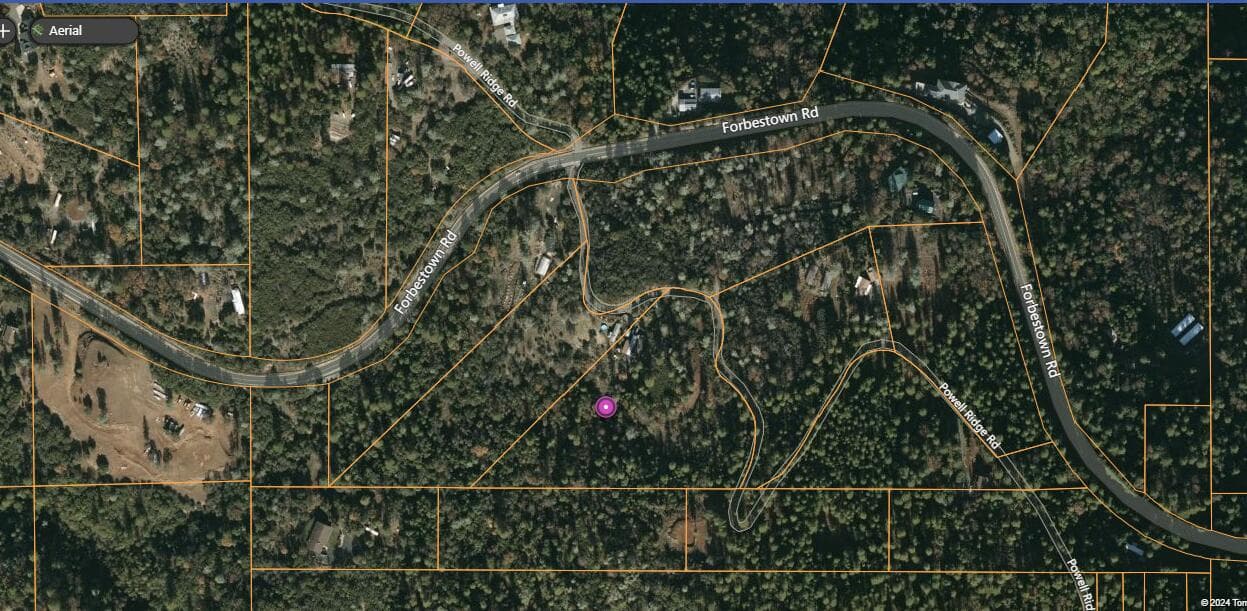Zoom in with the plus button
This screenshot has width=1247, height=611.
[5, 31]
